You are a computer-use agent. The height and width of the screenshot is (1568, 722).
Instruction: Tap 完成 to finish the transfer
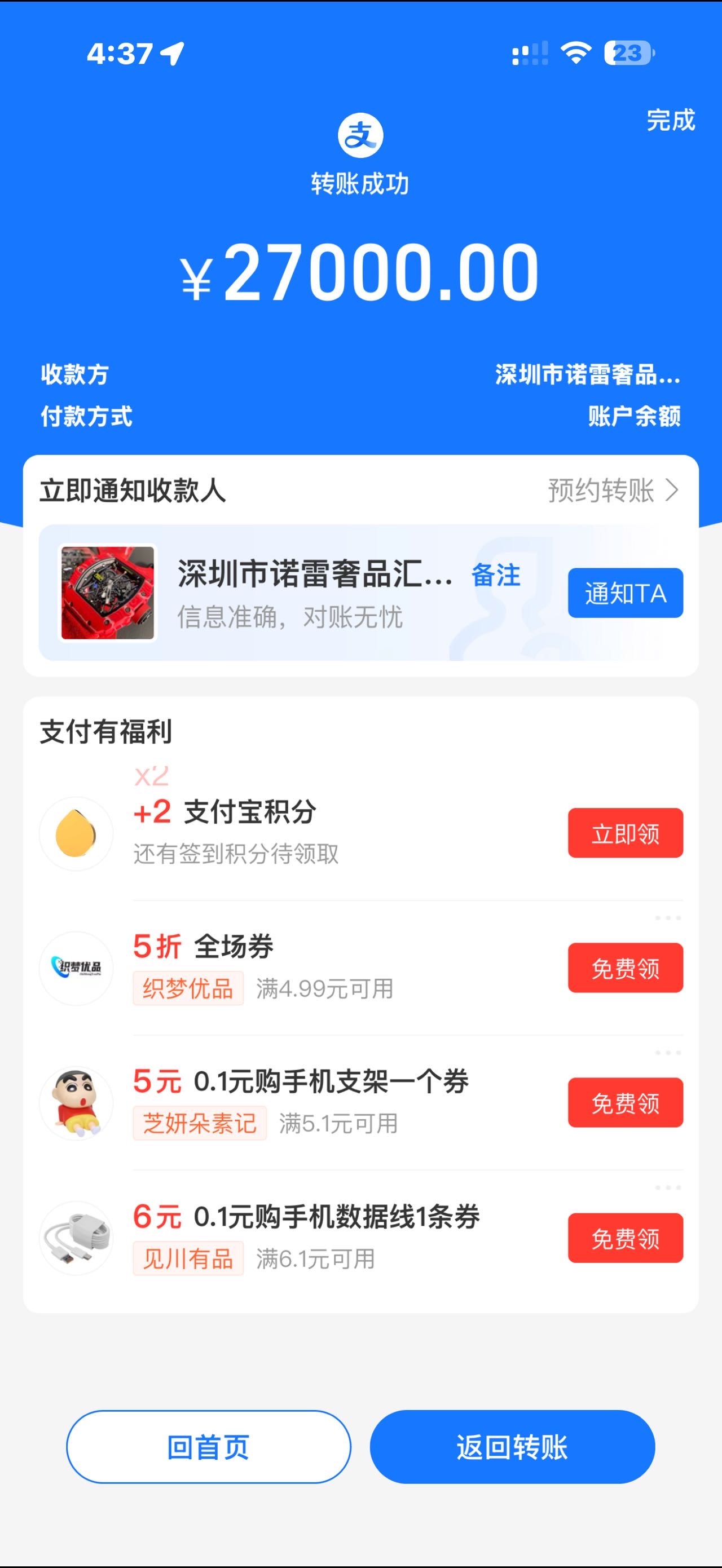pos(670,120)
